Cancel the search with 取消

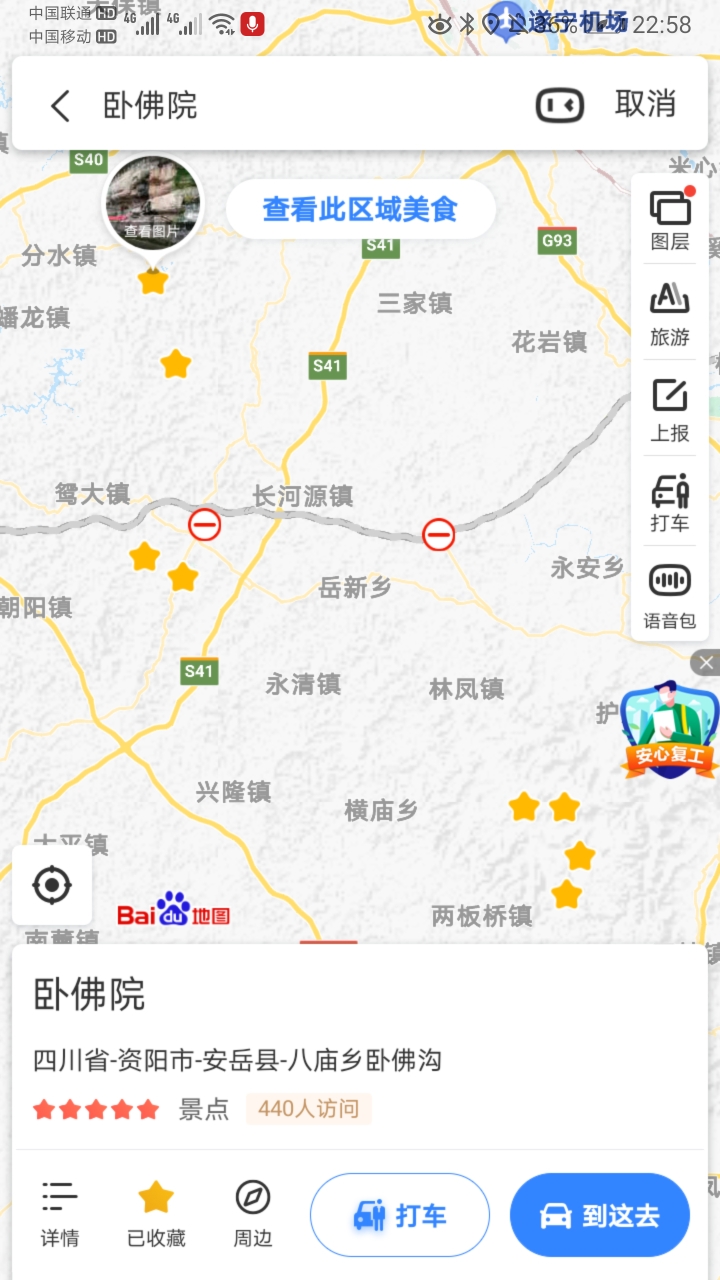[x=645, y=104]
